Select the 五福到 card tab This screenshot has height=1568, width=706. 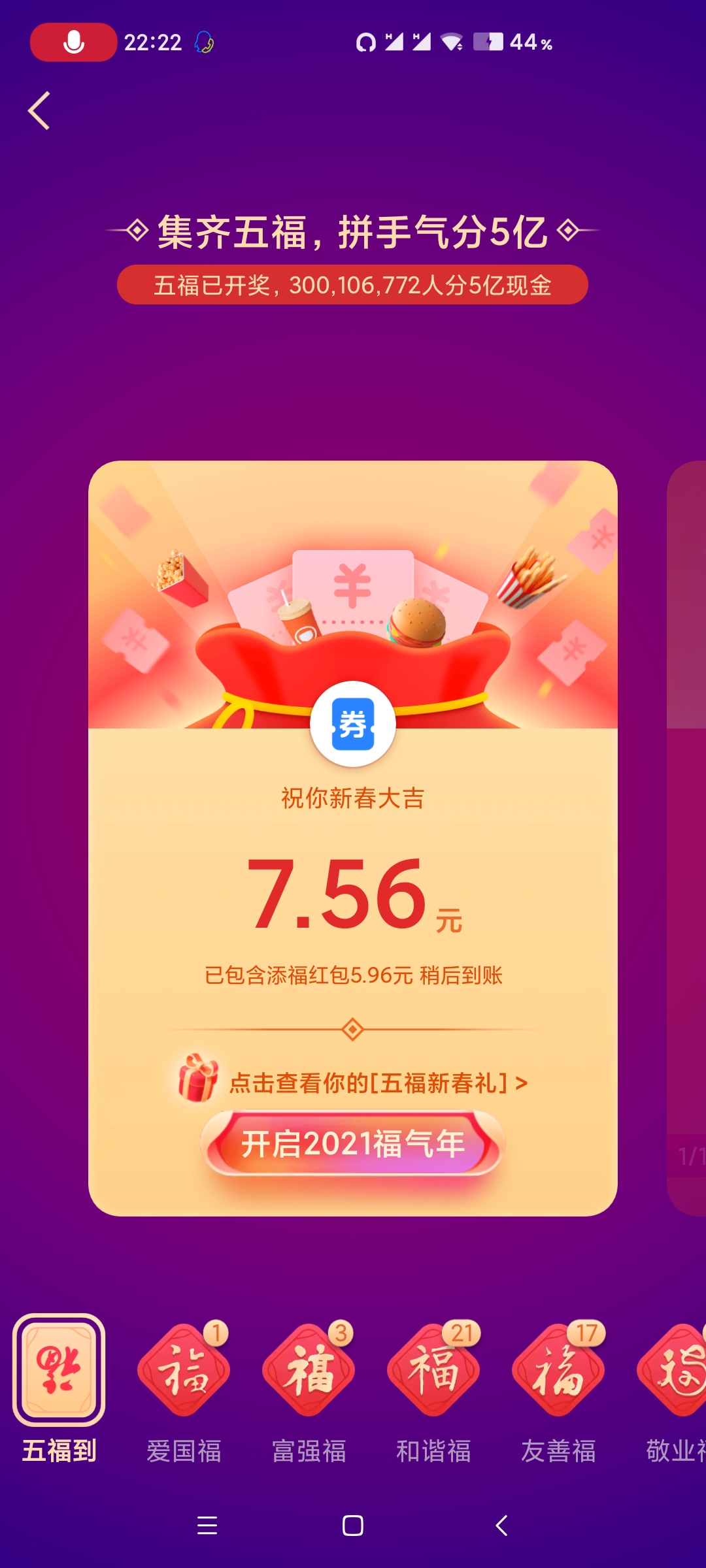pos(59,1370)
